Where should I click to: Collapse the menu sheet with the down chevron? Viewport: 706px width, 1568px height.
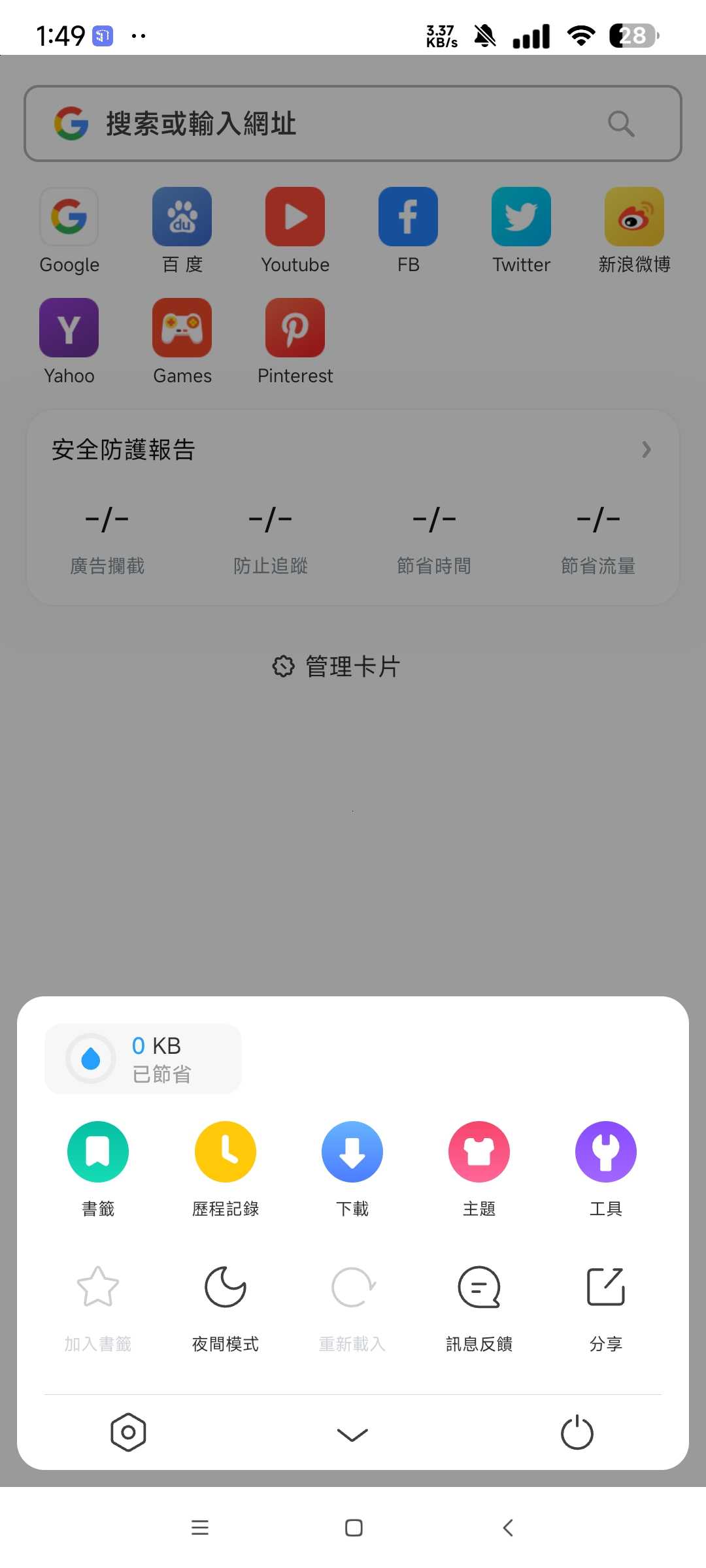[352, 1433]
